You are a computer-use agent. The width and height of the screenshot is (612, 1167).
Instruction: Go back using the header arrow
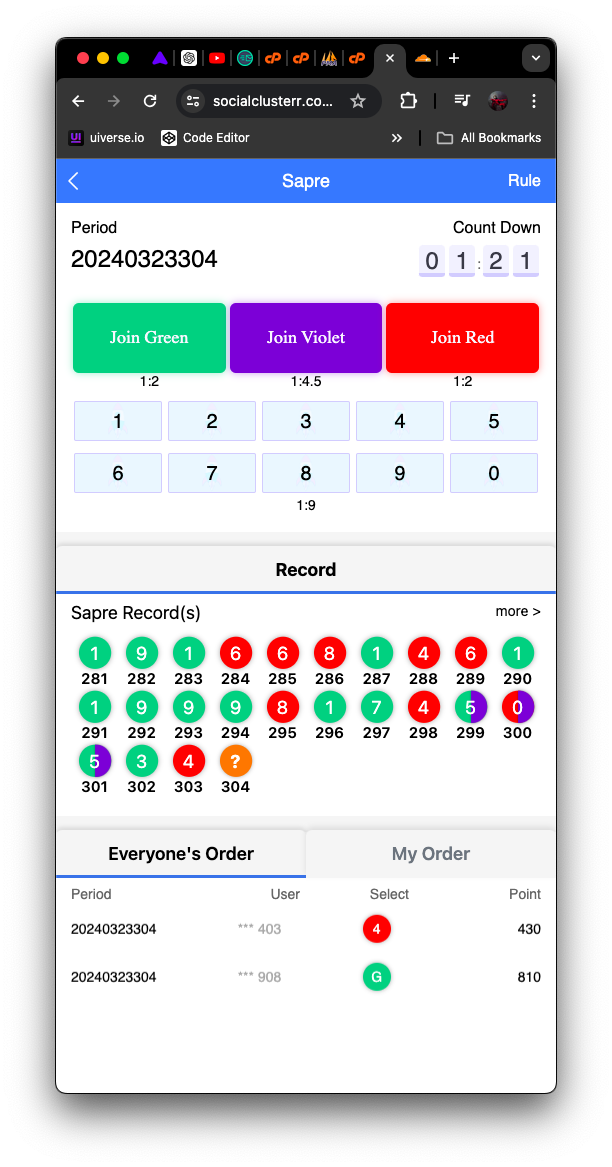pos(74,181)
